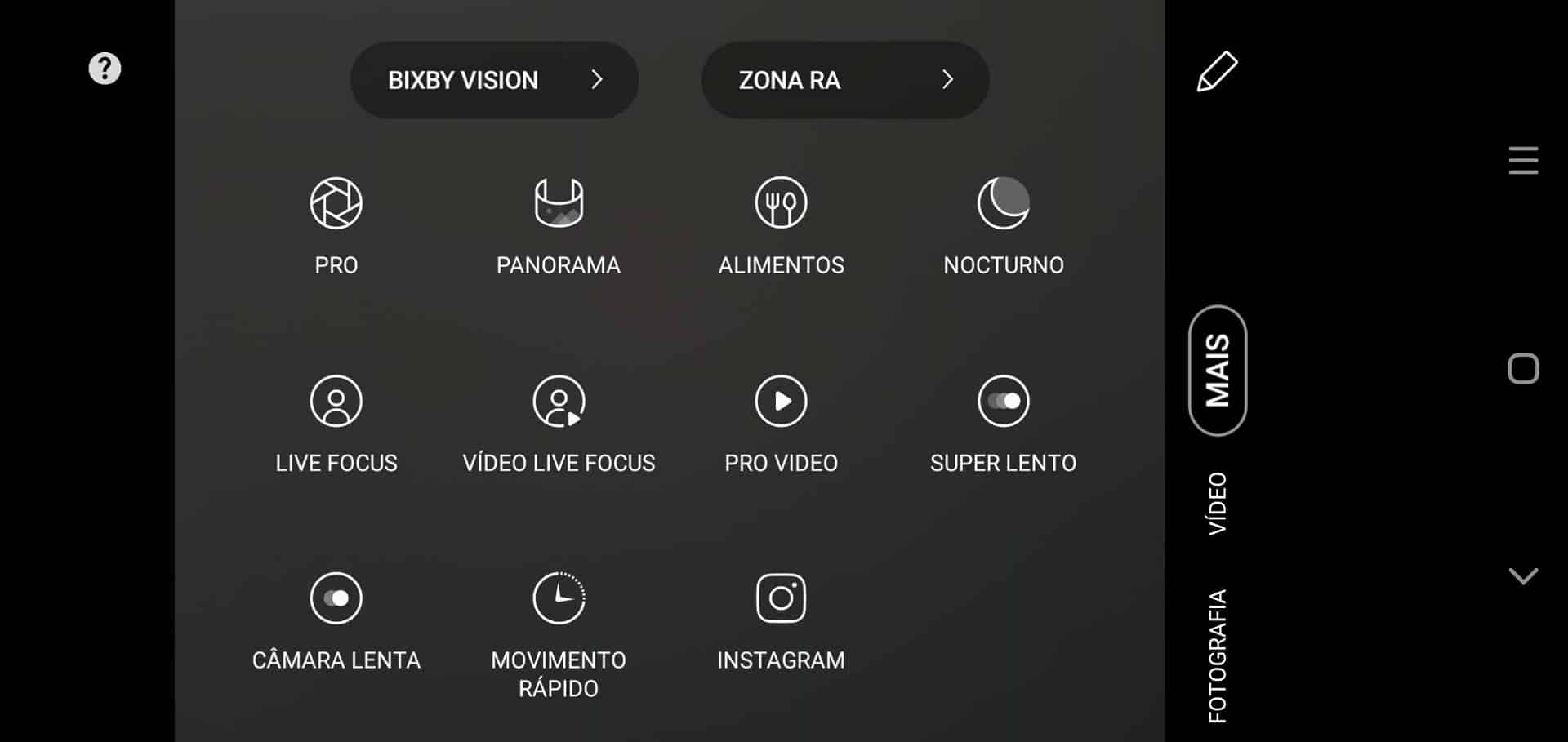The image size is (1568, 742).
Task: Go to the system home screen
Action: point(1523,369)
